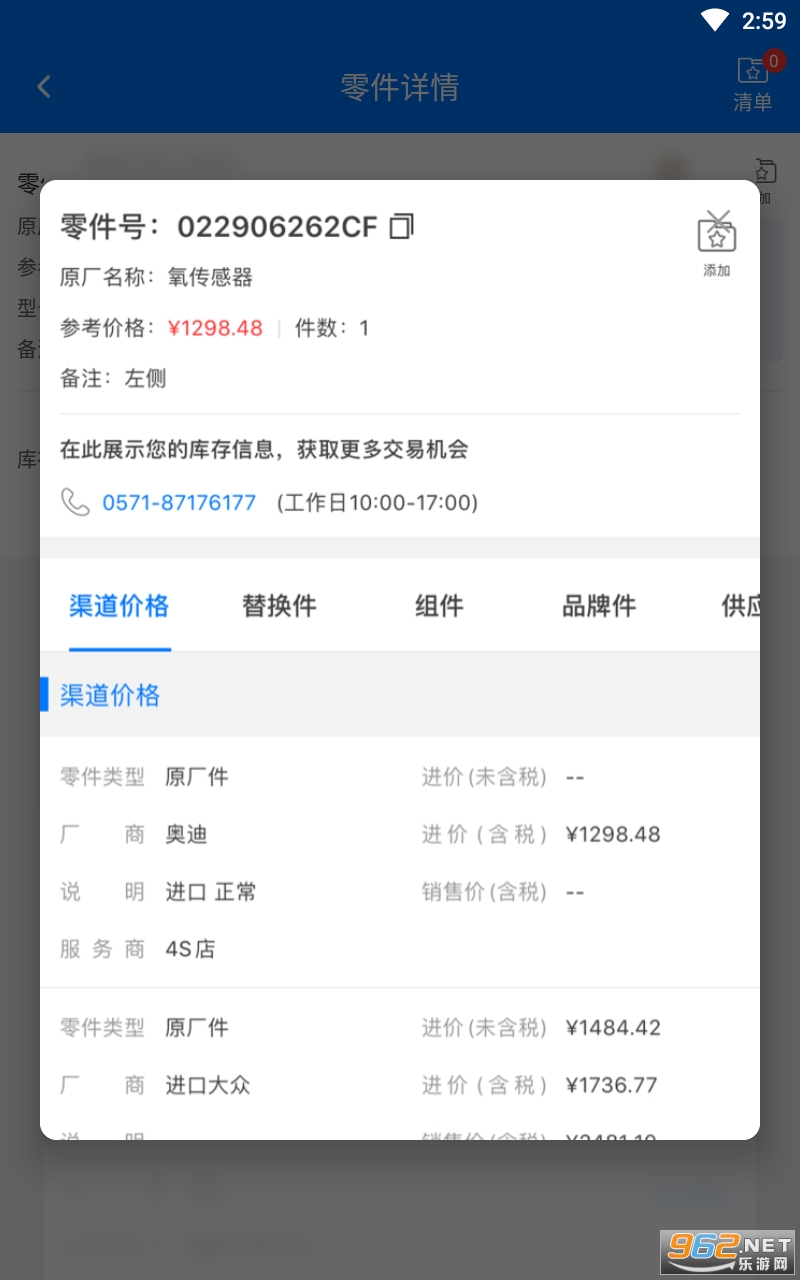Open the 品牌件 tab
Screen dimensions: 800x1280
coord(599,606)
